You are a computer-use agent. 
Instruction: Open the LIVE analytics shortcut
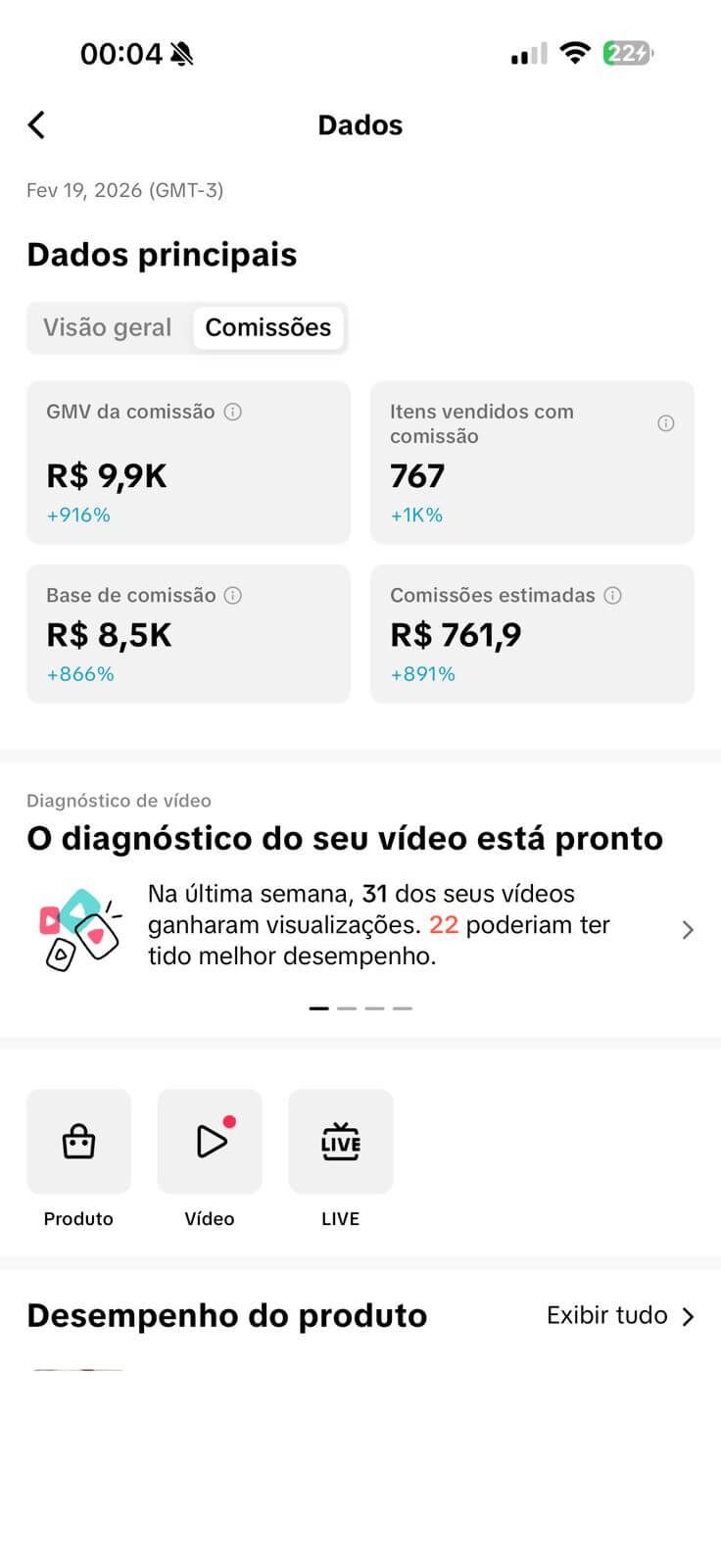coord(341,1142)
